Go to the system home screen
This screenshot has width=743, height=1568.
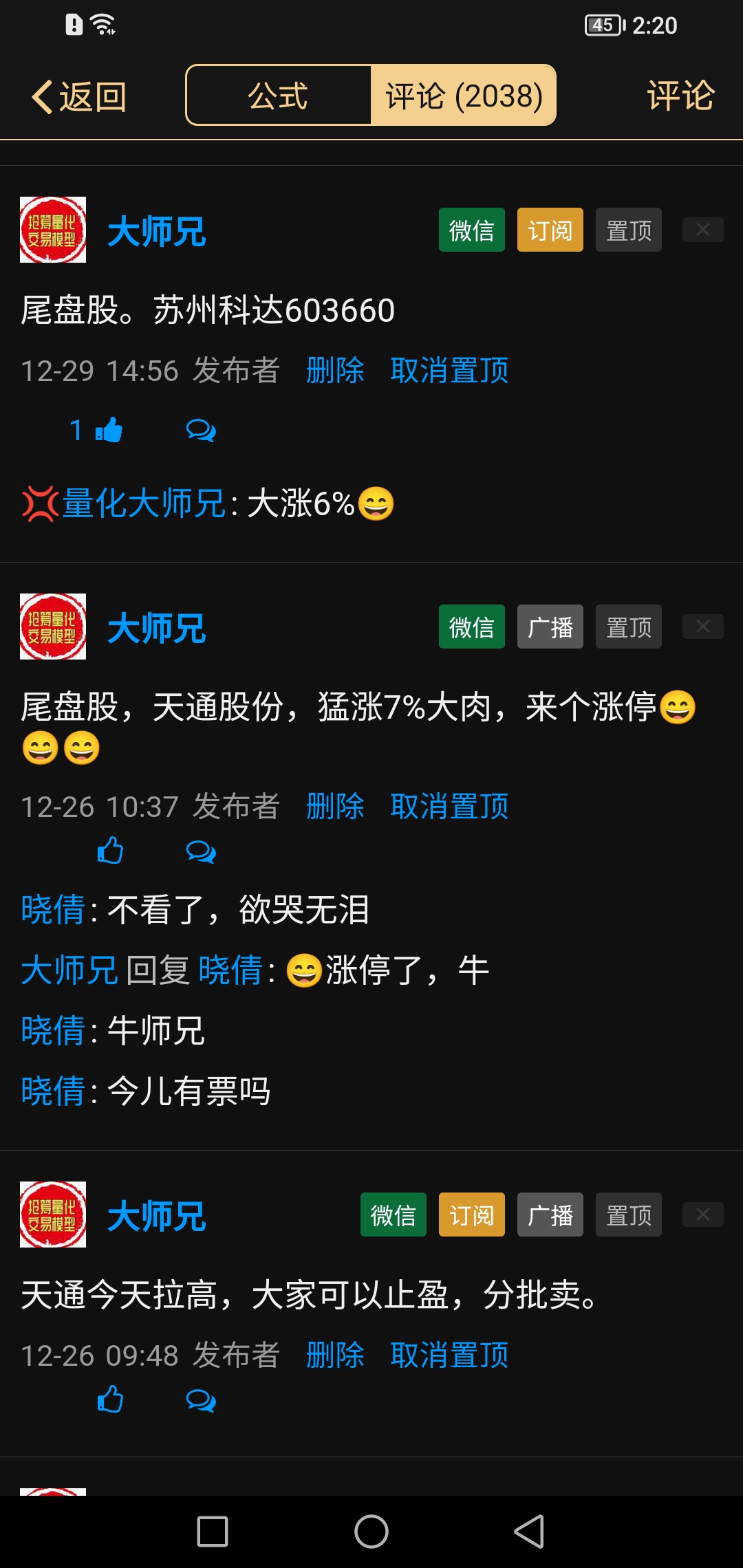[x=371, y=1532]
